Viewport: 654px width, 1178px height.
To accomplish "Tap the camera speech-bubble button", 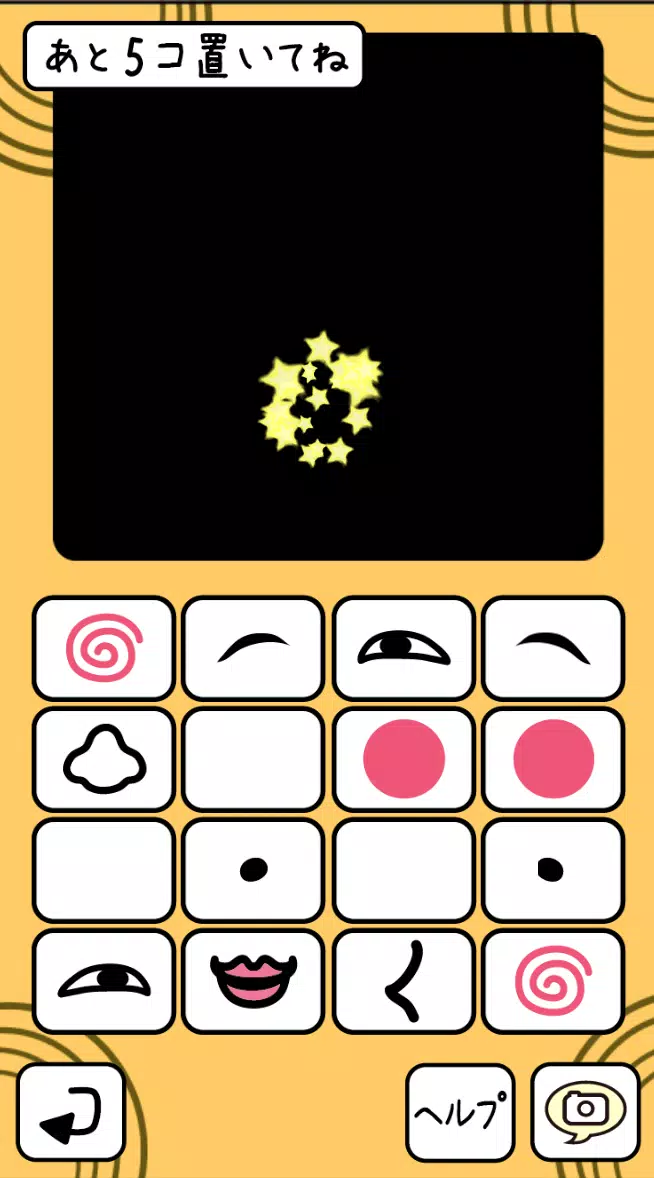I will (585, 1112).
